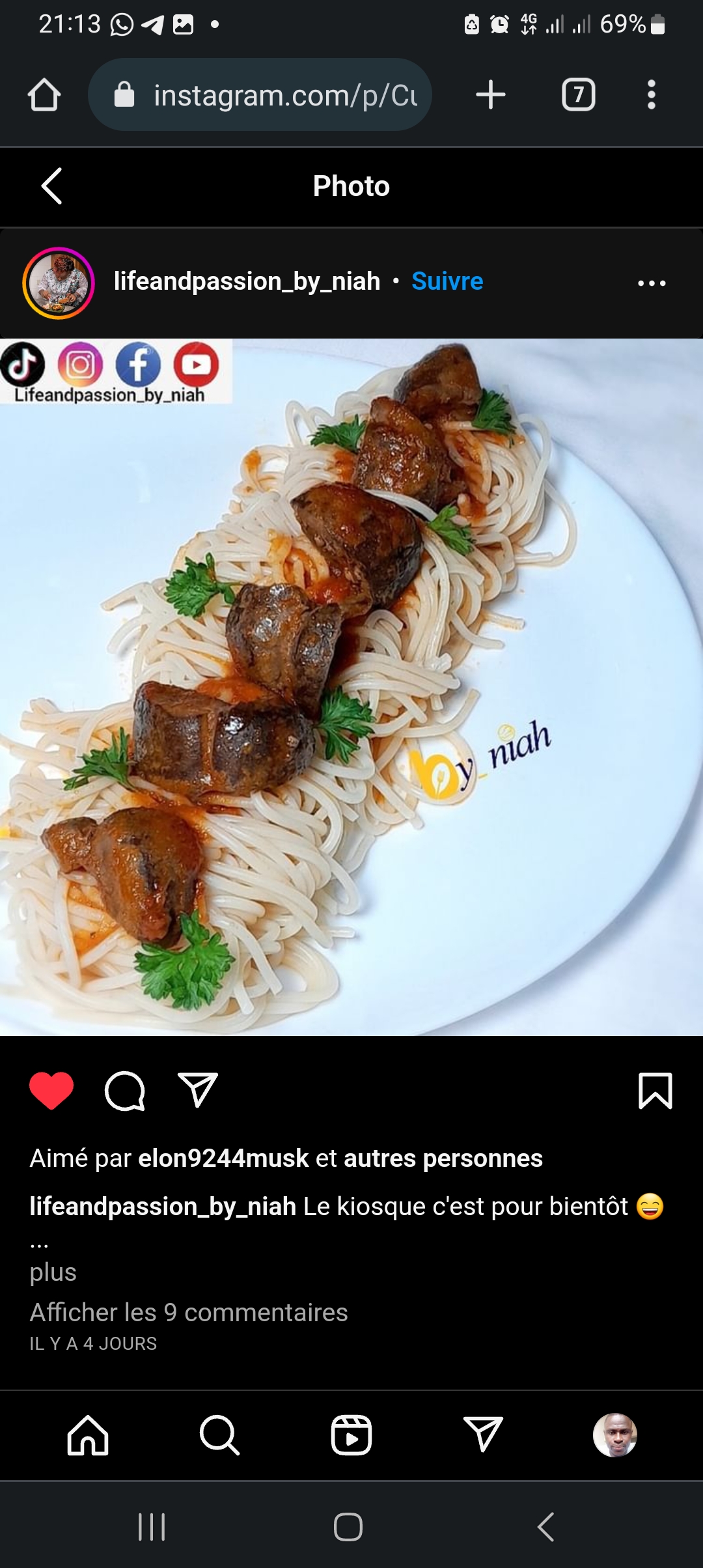Bookmark this post
Viewport: 703px width, 1568px height.
click(655, 1090)
